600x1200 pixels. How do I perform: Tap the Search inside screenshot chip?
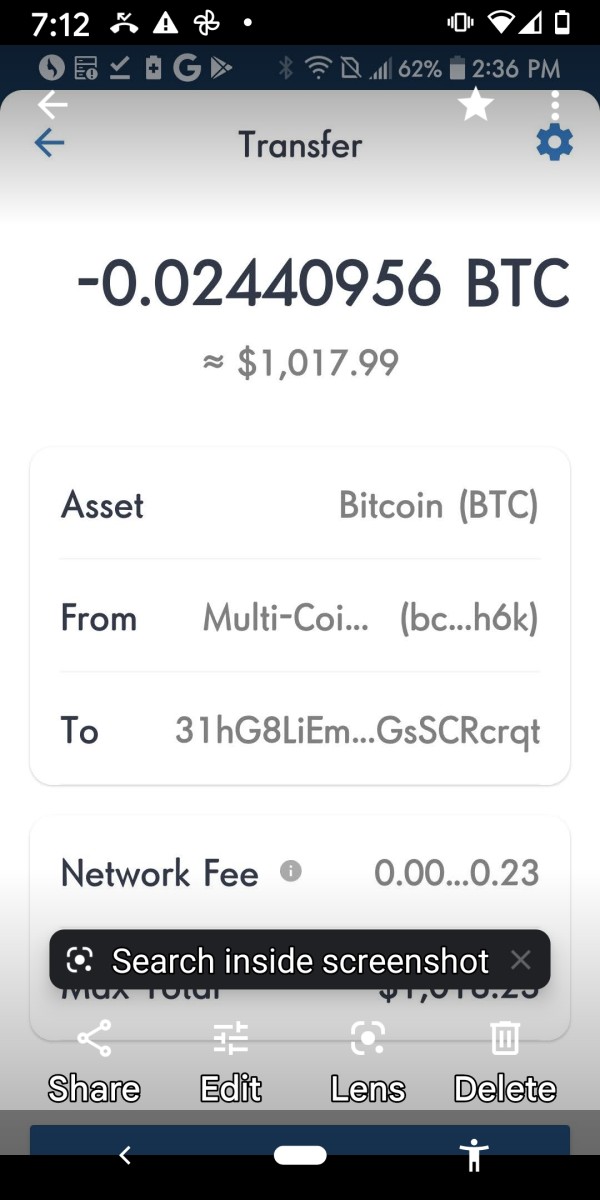coord(281,961)
